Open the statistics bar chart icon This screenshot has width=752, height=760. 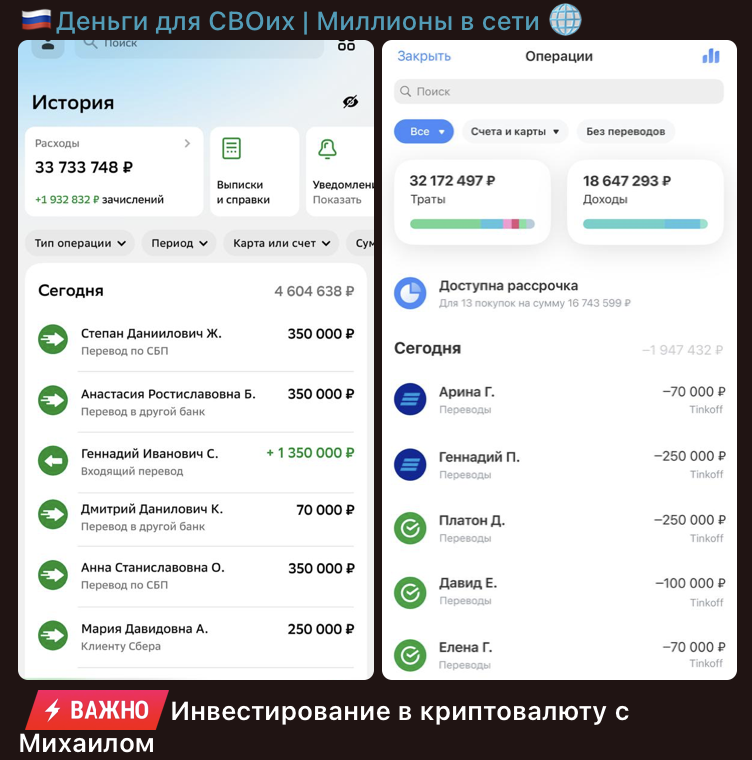pyautogui.click(x=712, y=57)
